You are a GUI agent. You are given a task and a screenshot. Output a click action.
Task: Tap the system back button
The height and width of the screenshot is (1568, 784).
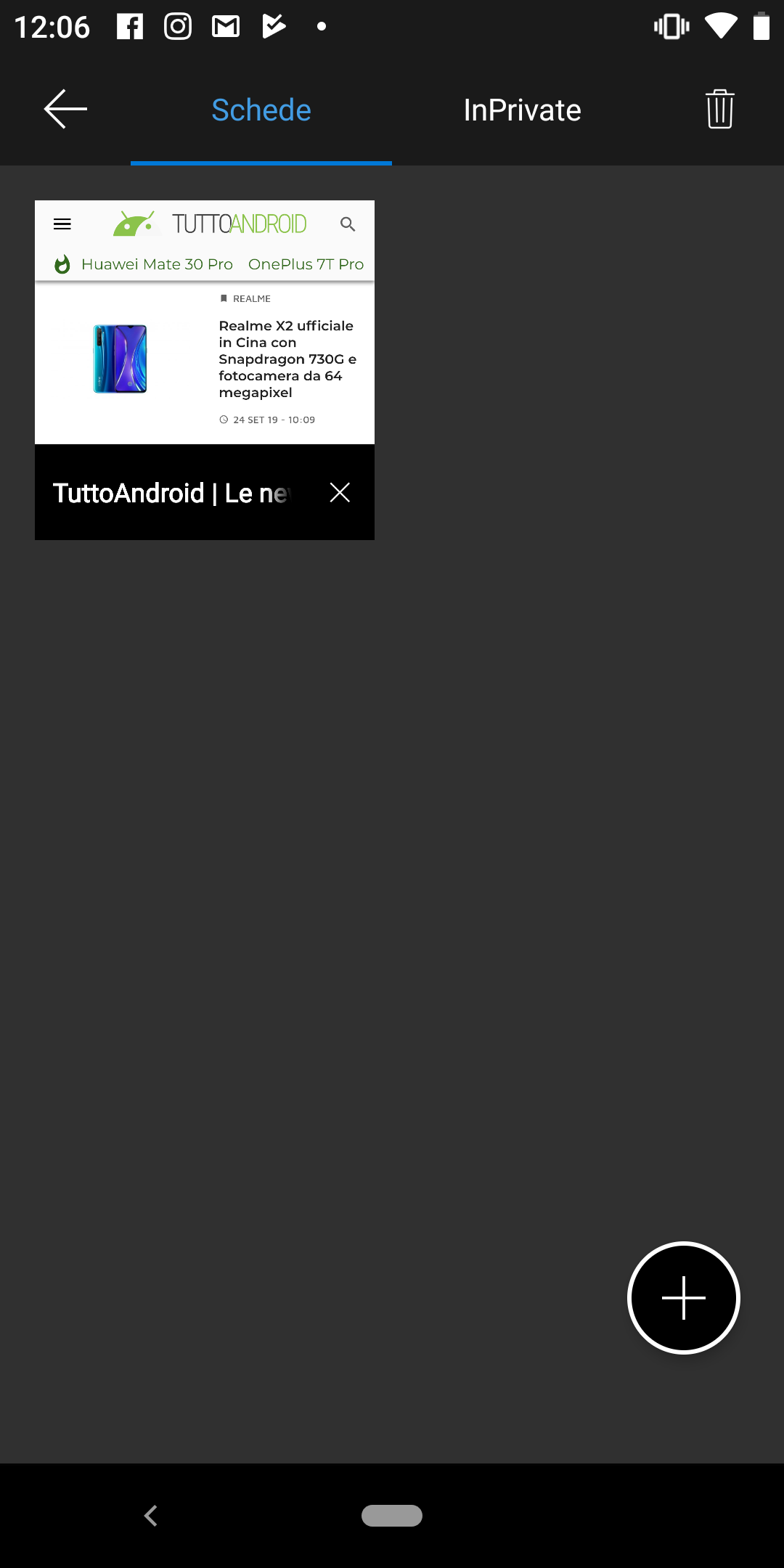[151, 1516]
